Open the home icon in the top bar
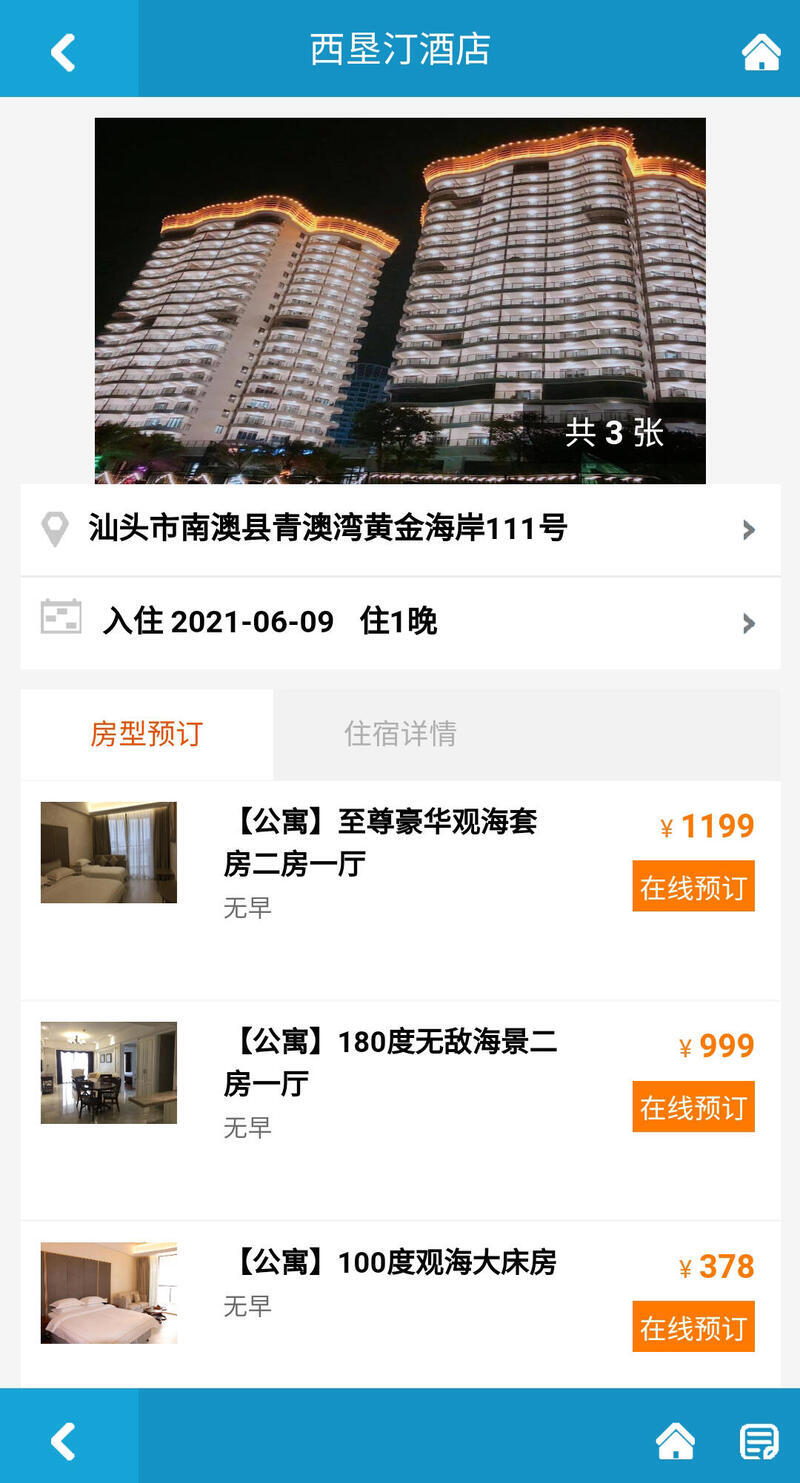 (760, 52)
